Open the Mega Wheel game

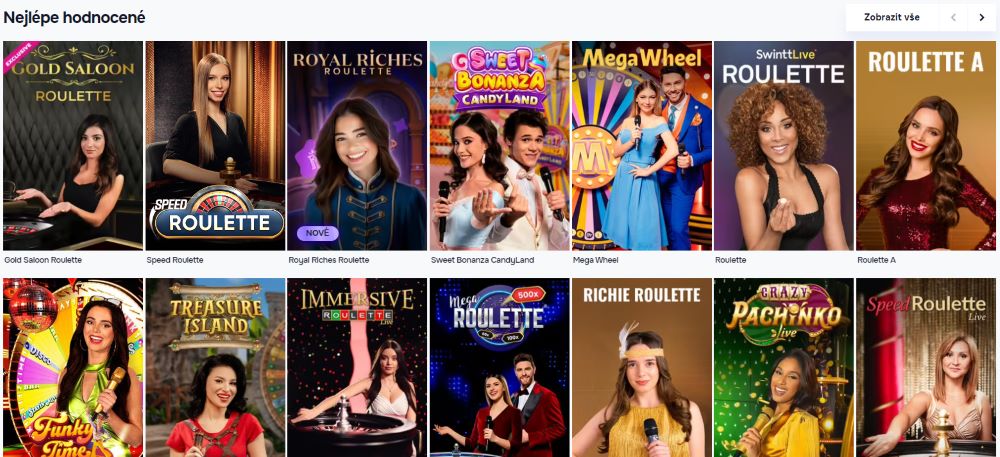(641, 145)
